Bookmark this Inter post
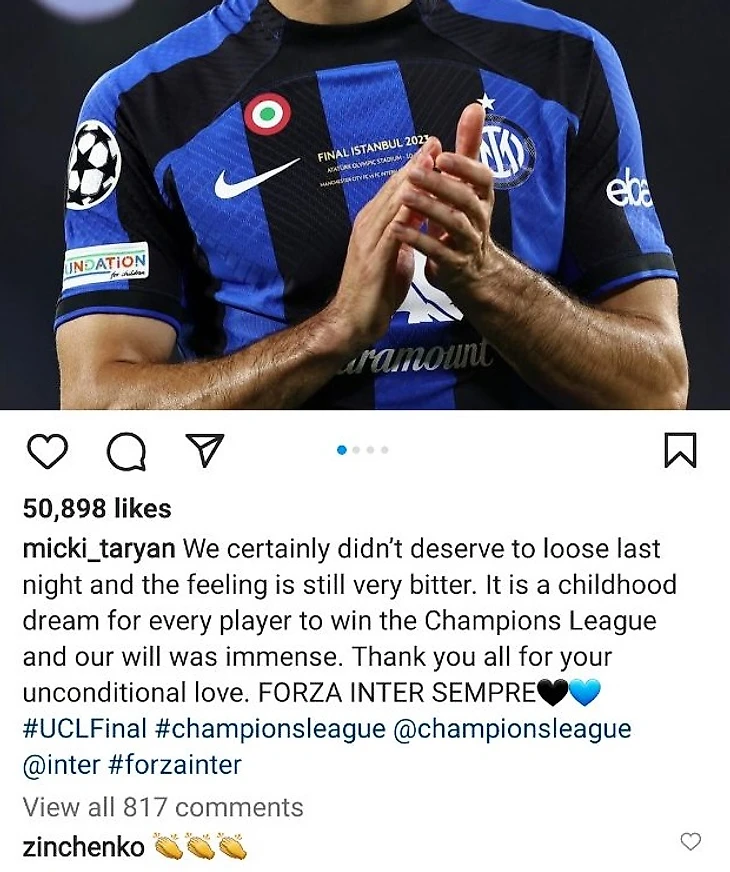The image size is (730, 872). point(680,451)
